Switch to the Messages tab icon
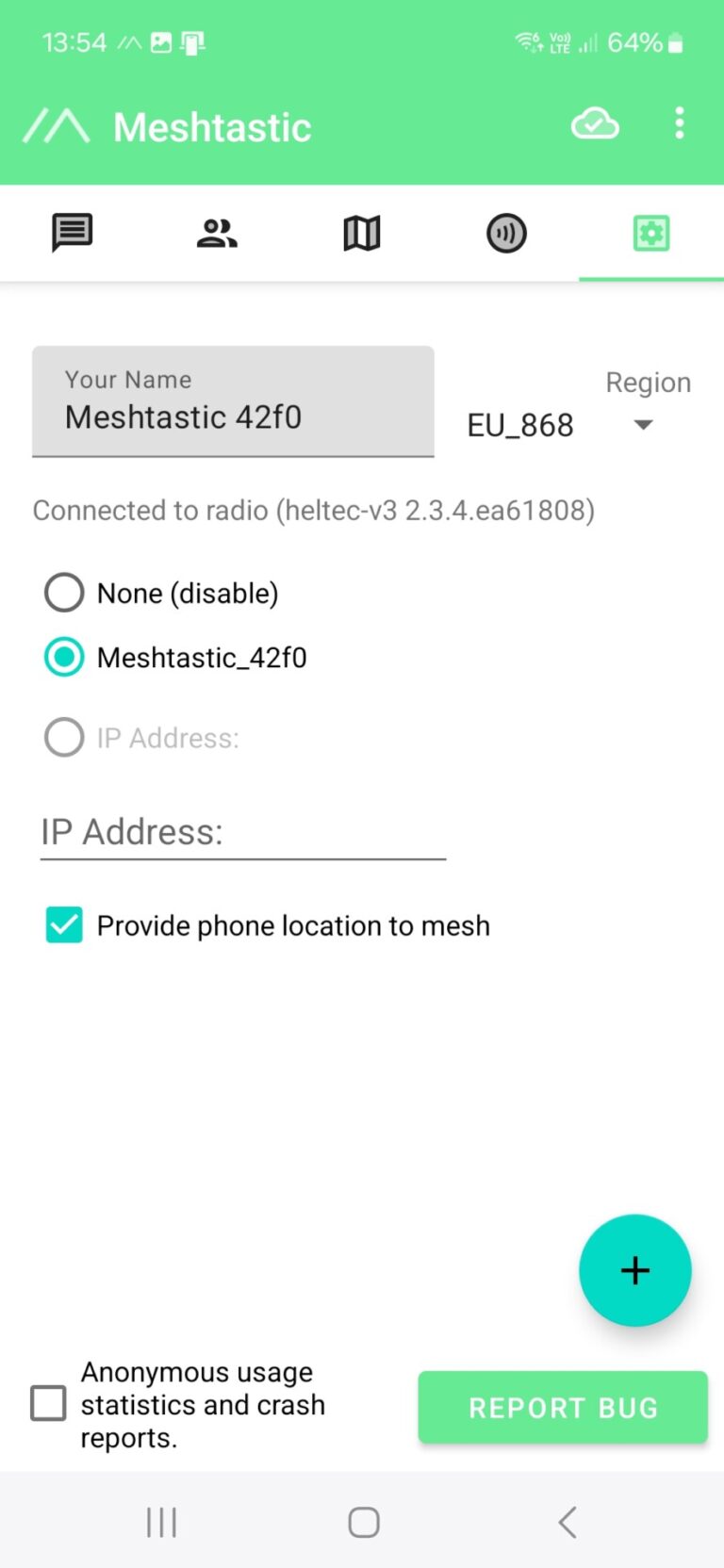 pos(73,233)
